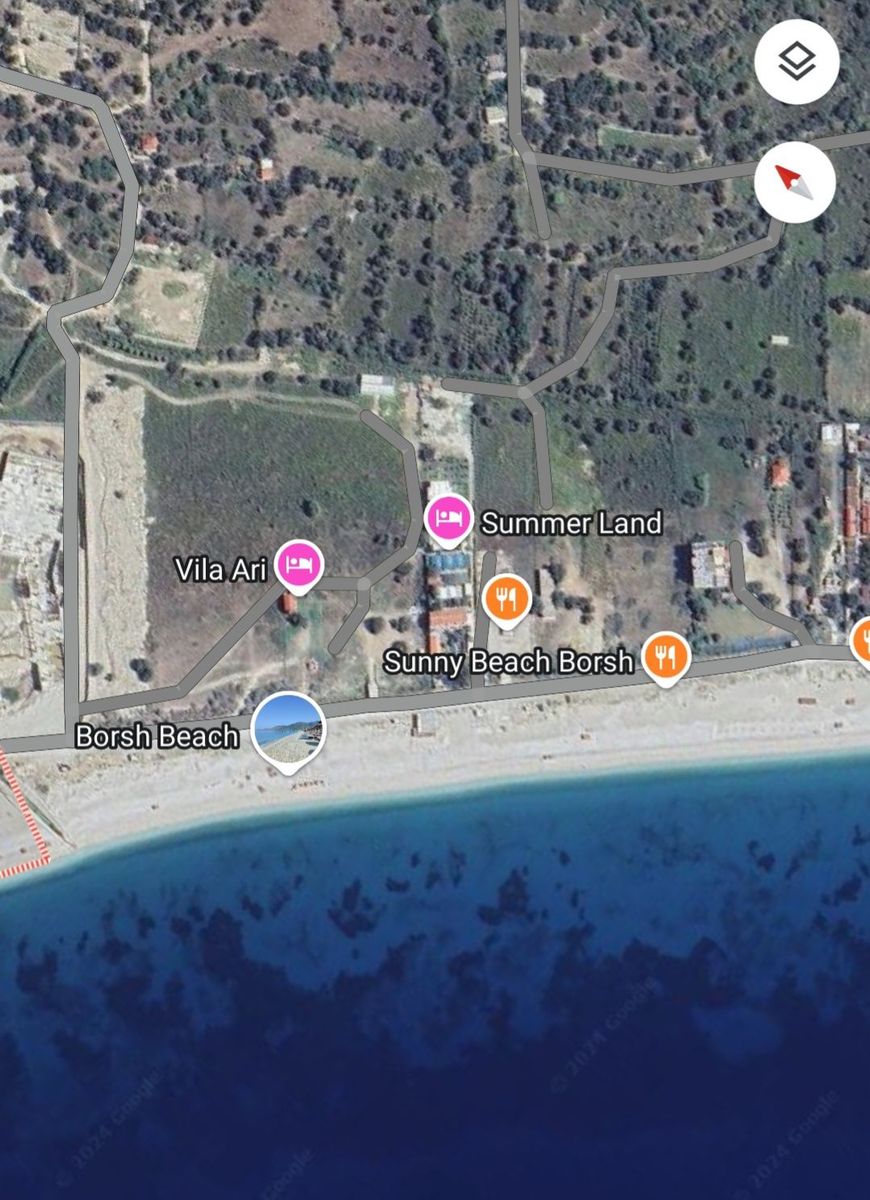Open the map layers selector

[796, 62]
